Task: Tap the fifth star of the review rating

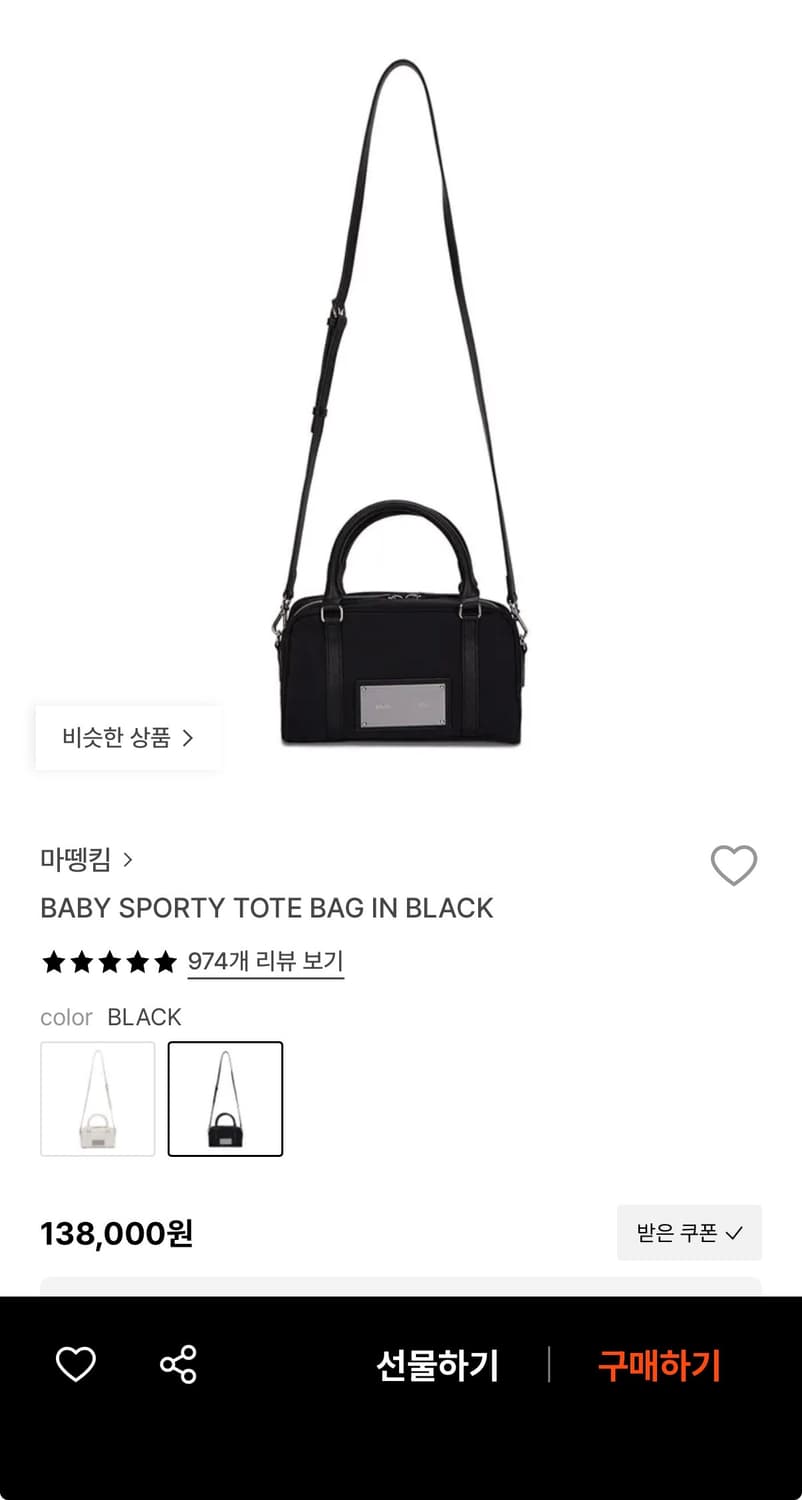Action: [165, 961]
